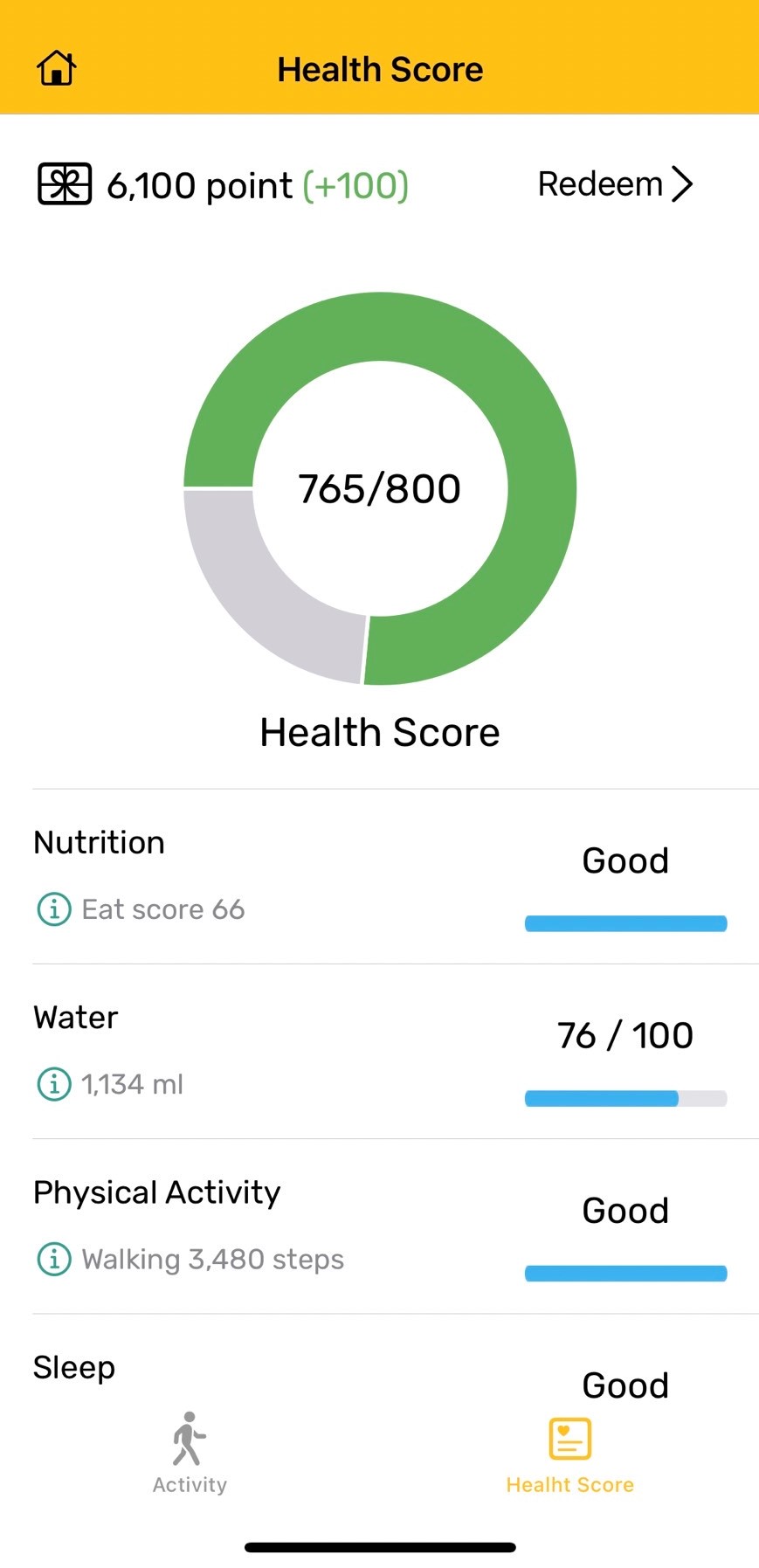This screenshot has width=759, height=1568.
Task: Click the Water progress bar showing 76/100
Action: point(624,1098)
